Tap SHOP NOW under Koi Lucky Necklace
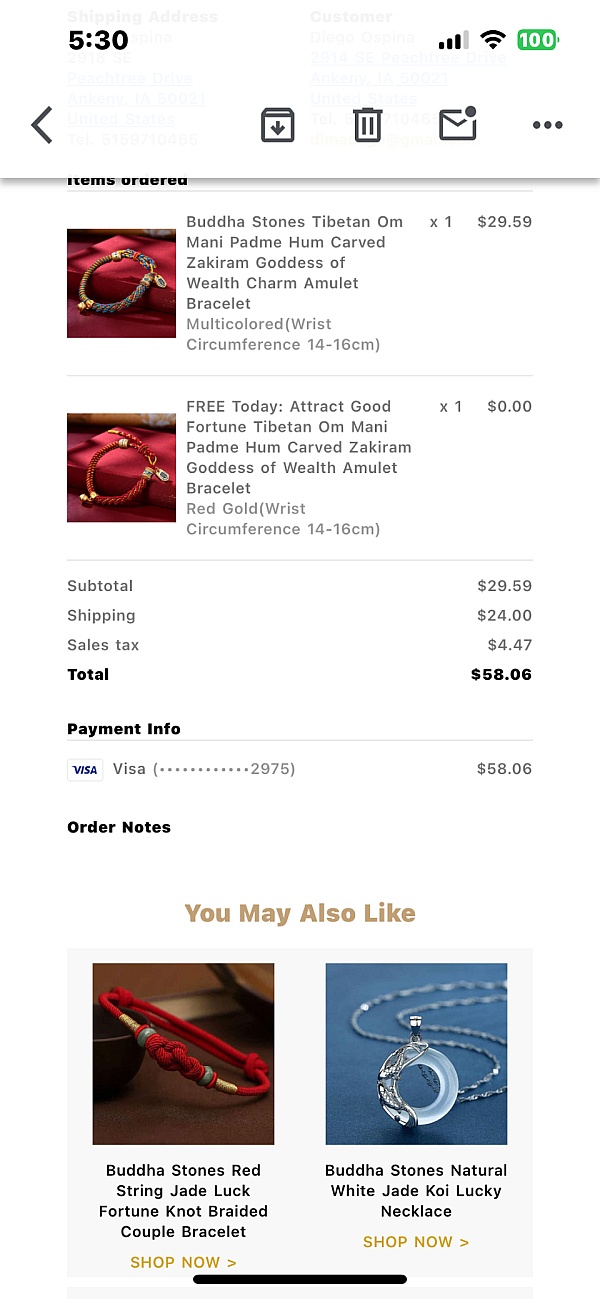This screenshot has width=600, height=1299. click(416, 1242)
